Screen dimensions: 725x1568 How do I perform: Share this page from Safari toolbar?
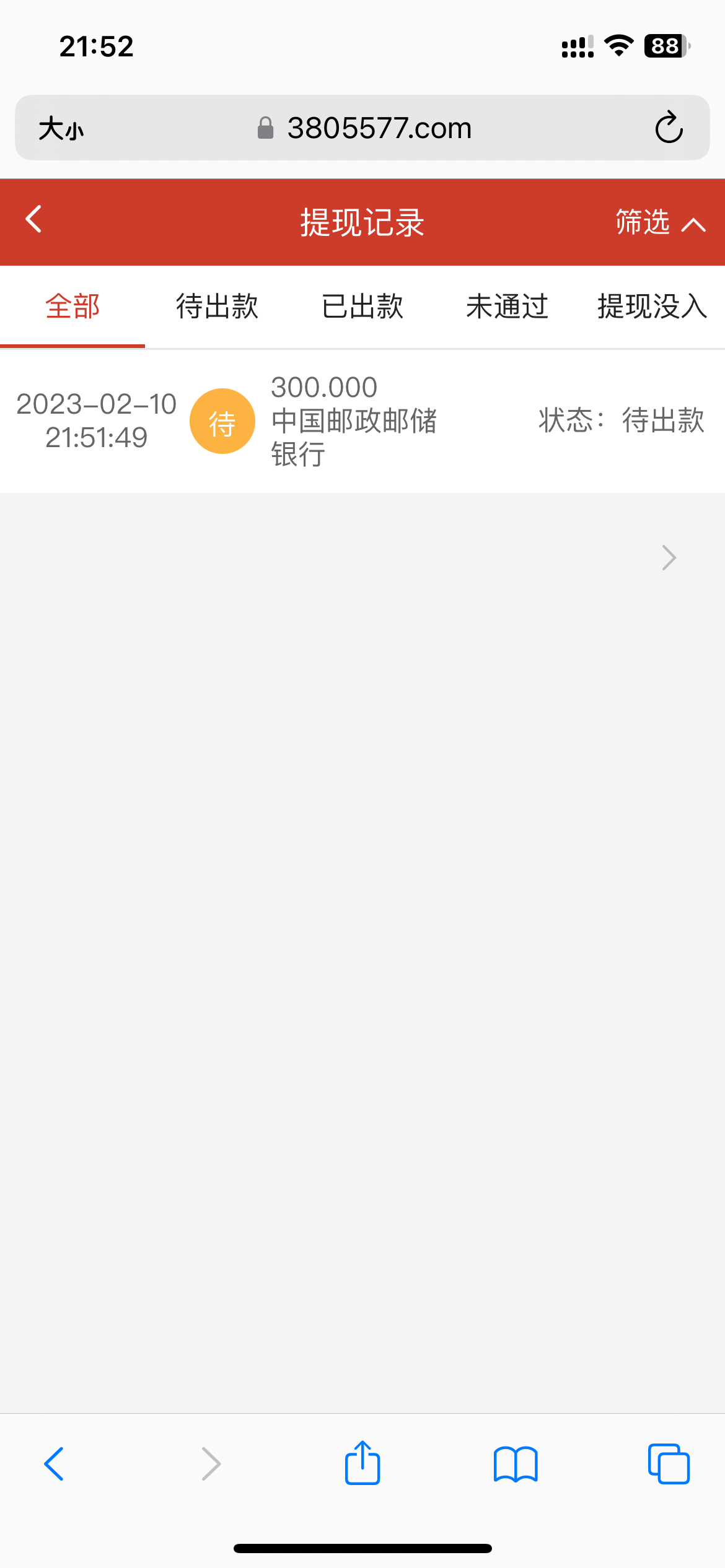(362, 1463)
